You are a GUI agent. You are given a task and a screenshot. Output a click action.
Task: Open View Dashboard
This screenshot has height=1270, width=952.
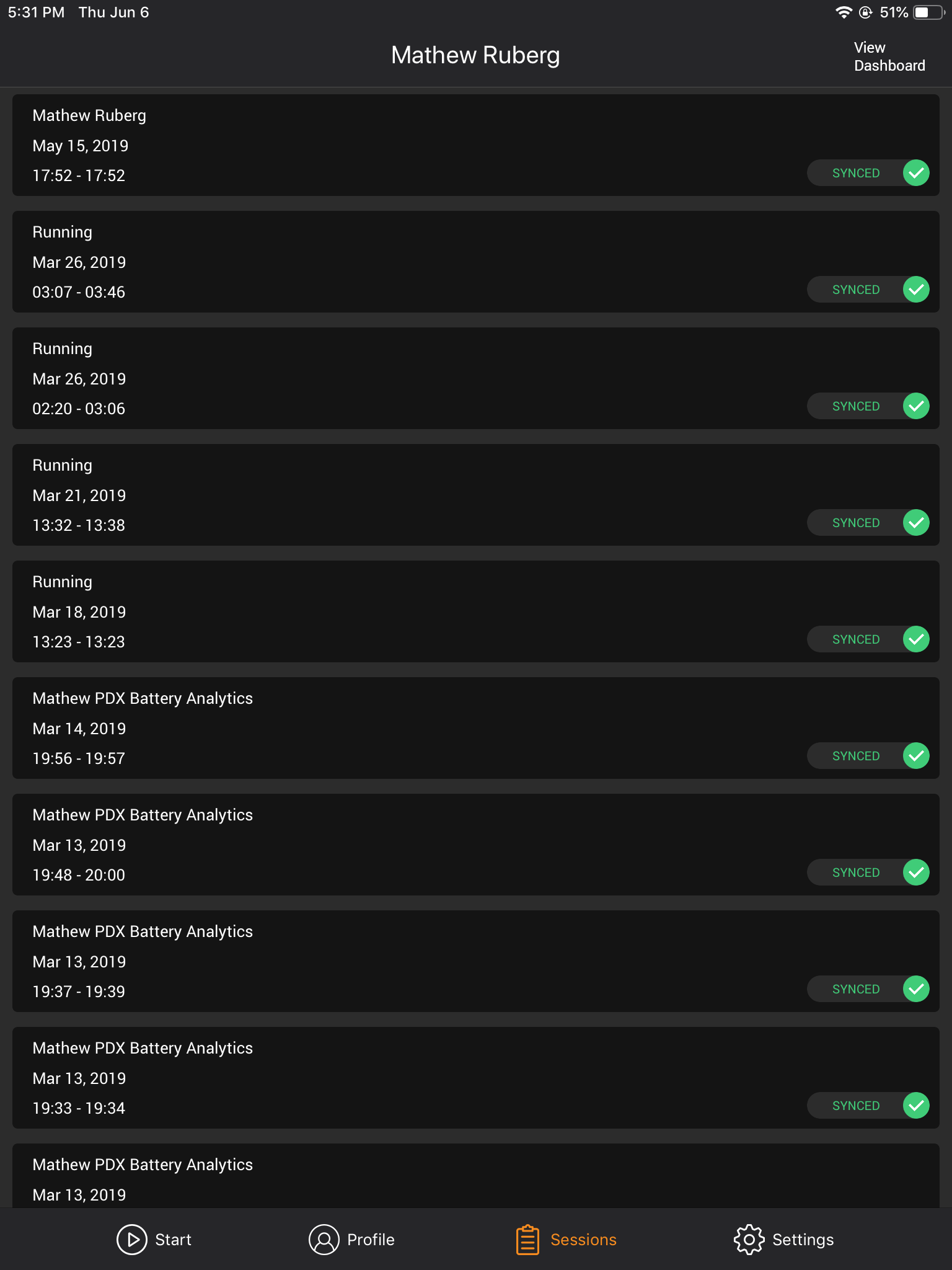click(888, 56)
